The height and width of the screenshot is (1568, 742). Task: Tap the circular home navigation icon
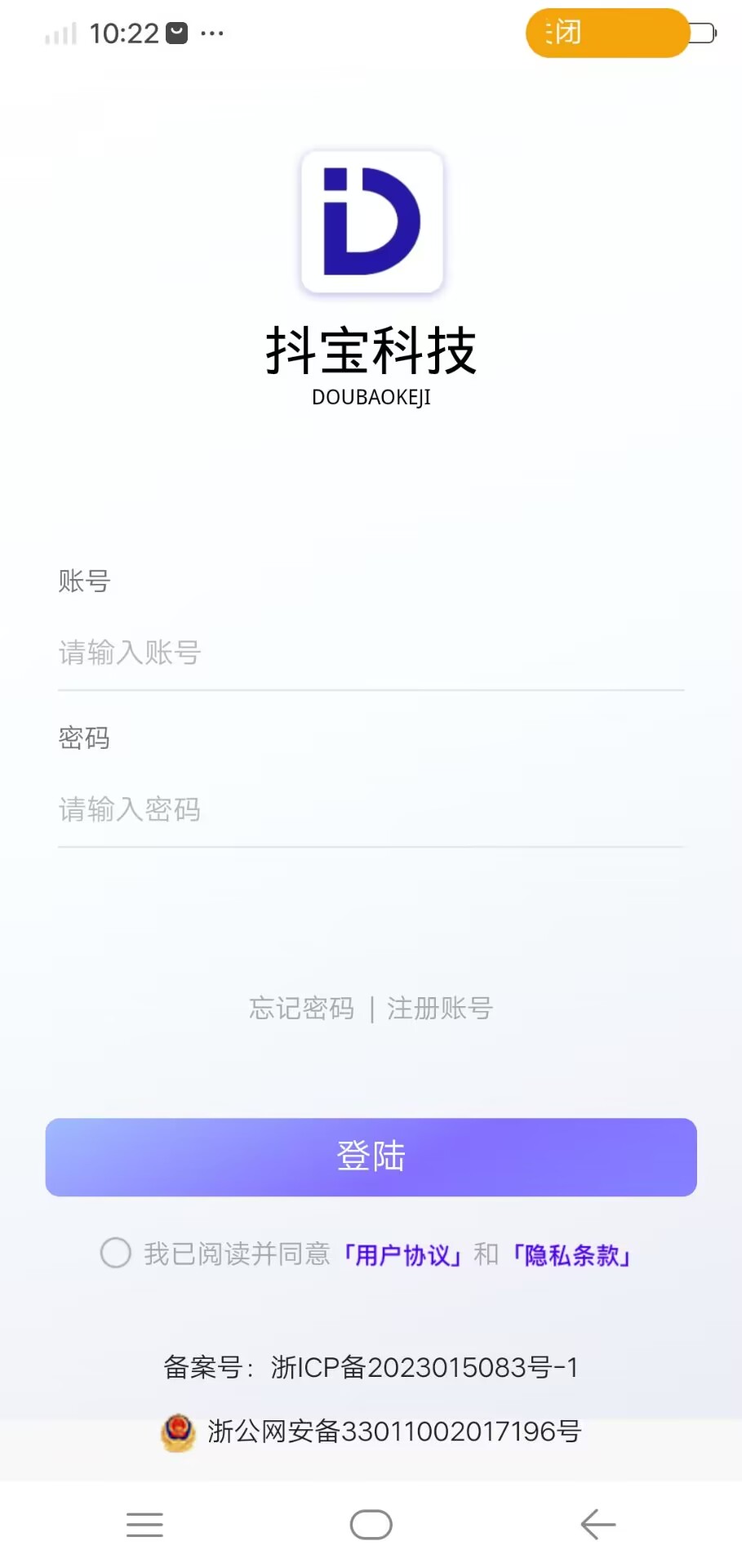click(x=371, y=1524)
